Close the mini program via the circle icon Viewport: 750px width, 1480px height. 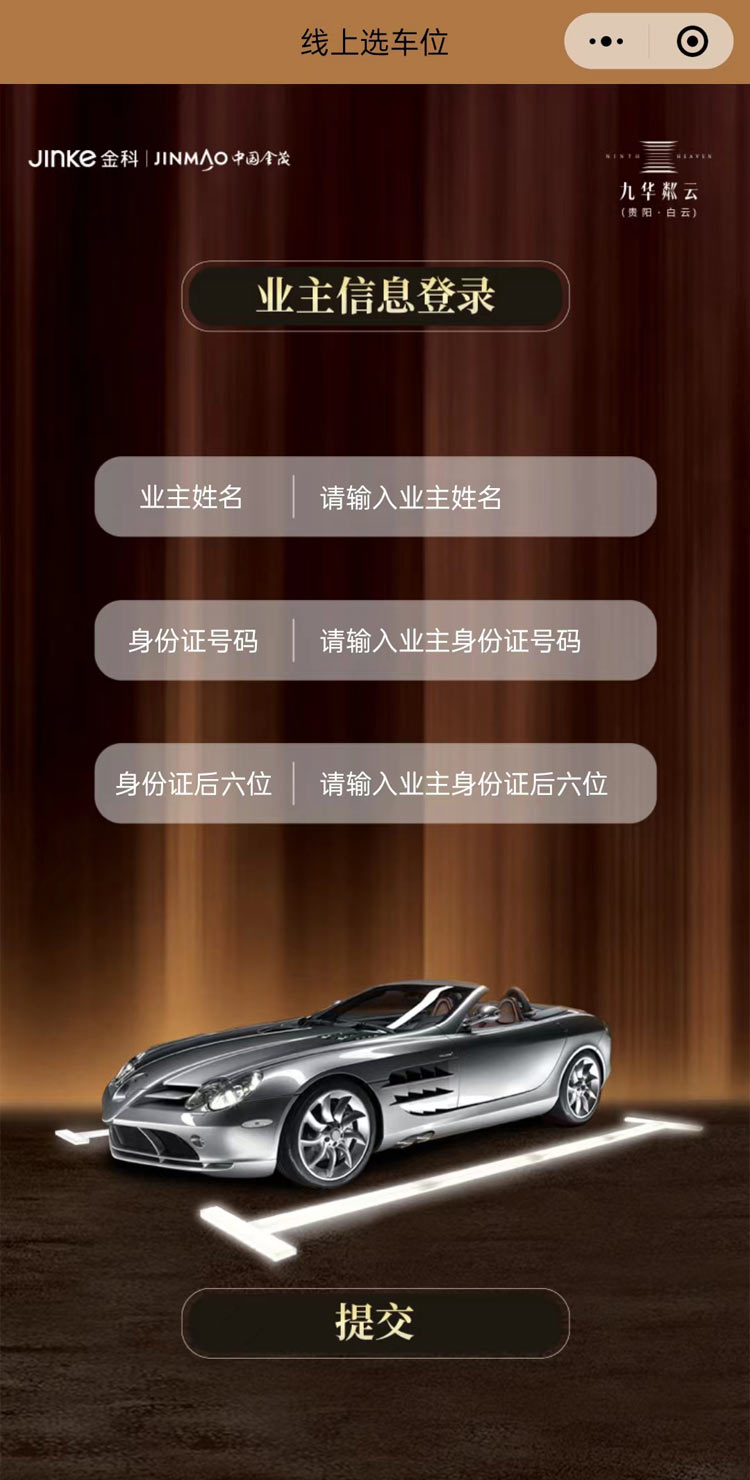(x=692, y=42)
